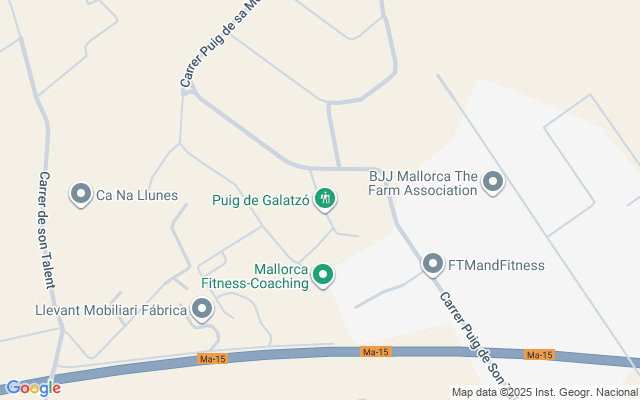Tap the BJJ Mallorca The Farm Association marker
This screenshot has width=640, height=400.
492,182
